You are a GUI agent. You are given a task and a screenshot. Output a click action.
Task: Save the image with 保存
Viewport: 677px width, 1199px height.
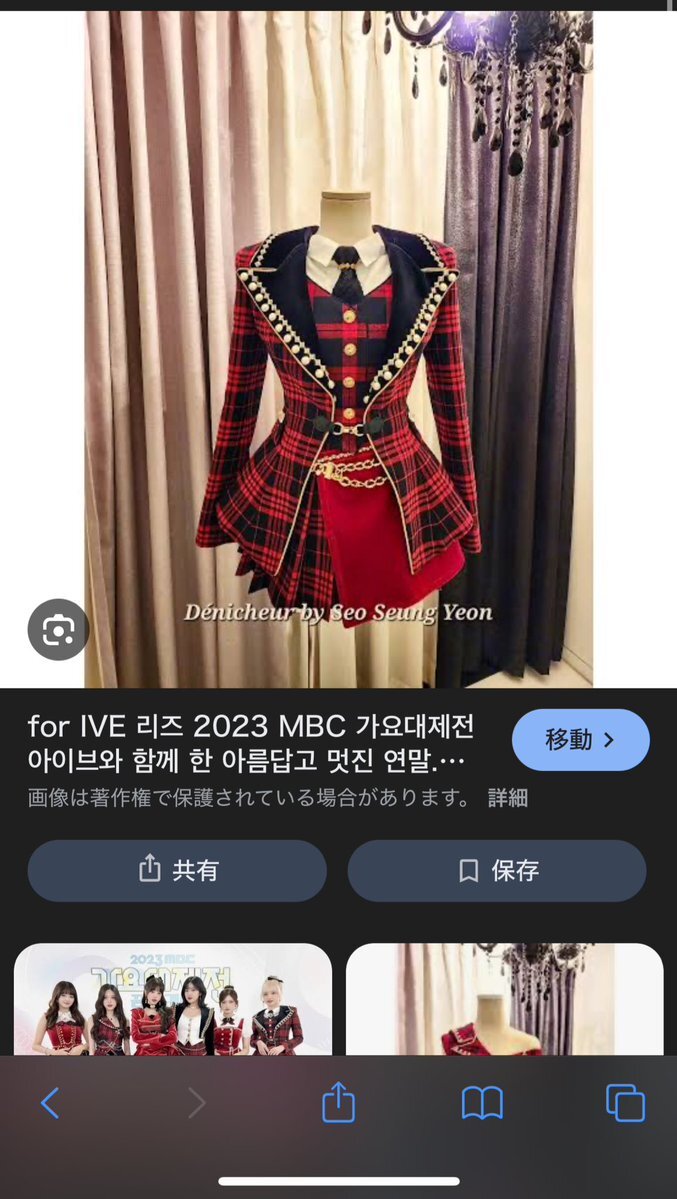click(x=497, y=870)
